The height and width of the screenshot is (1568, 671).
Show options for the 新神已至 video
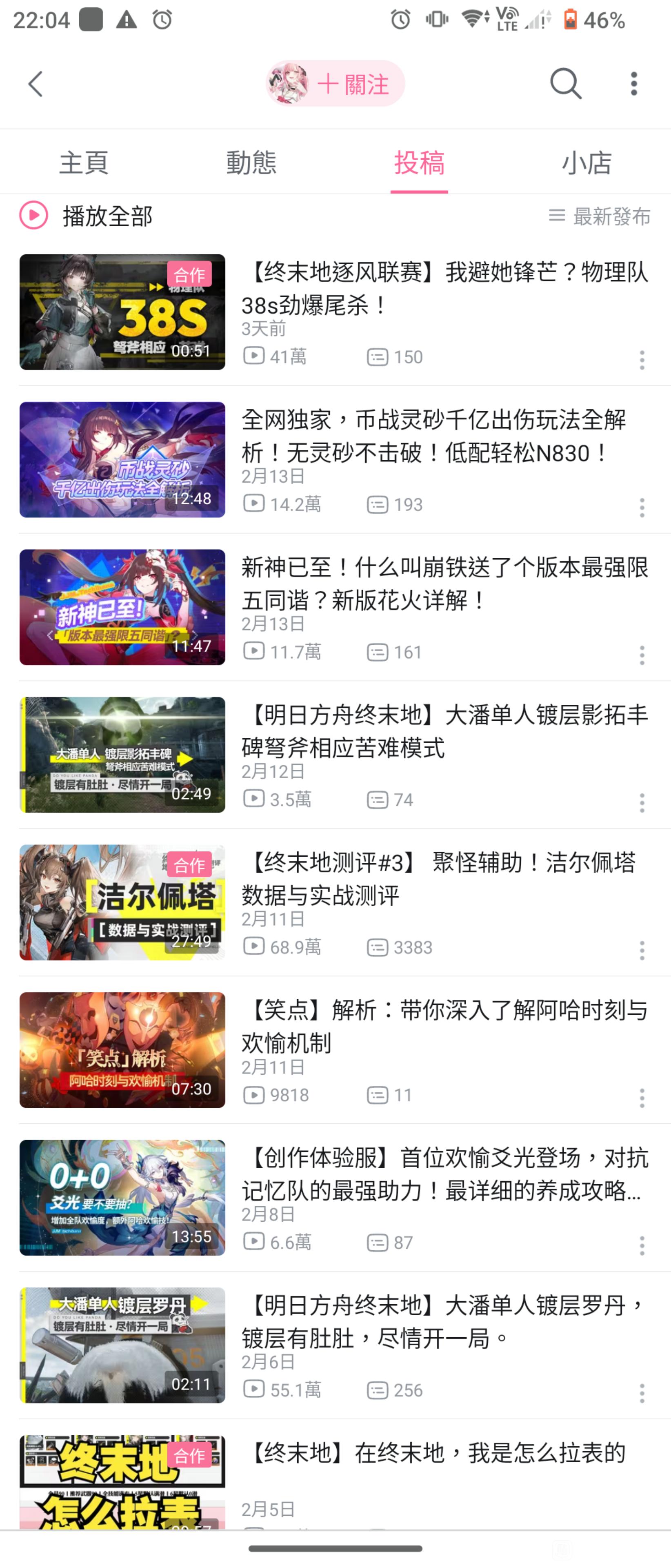(x=642, y=655)
